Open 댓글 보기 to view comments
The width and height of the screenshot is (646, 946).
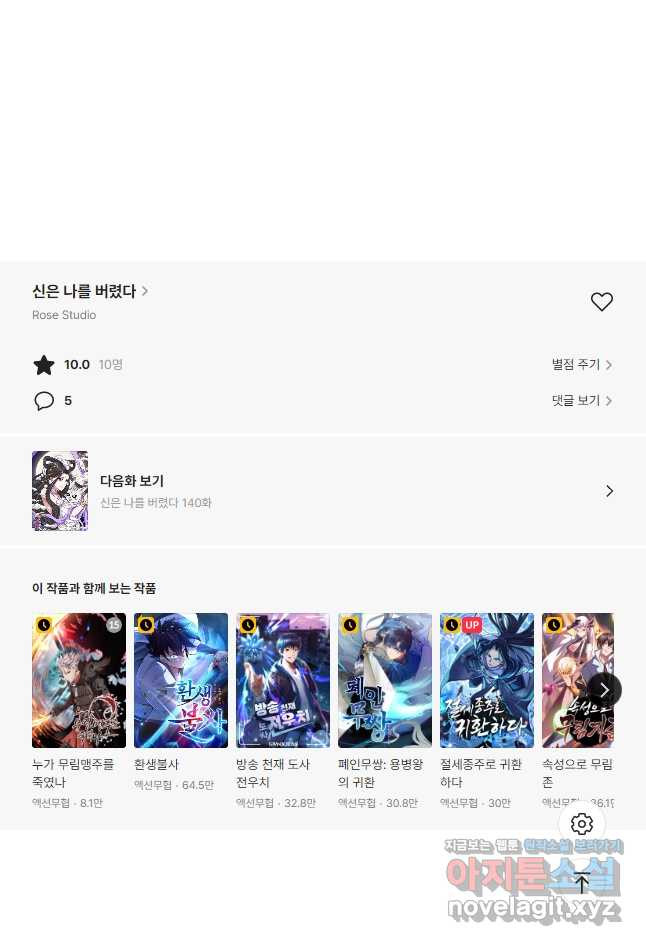[x=581, y=401]
